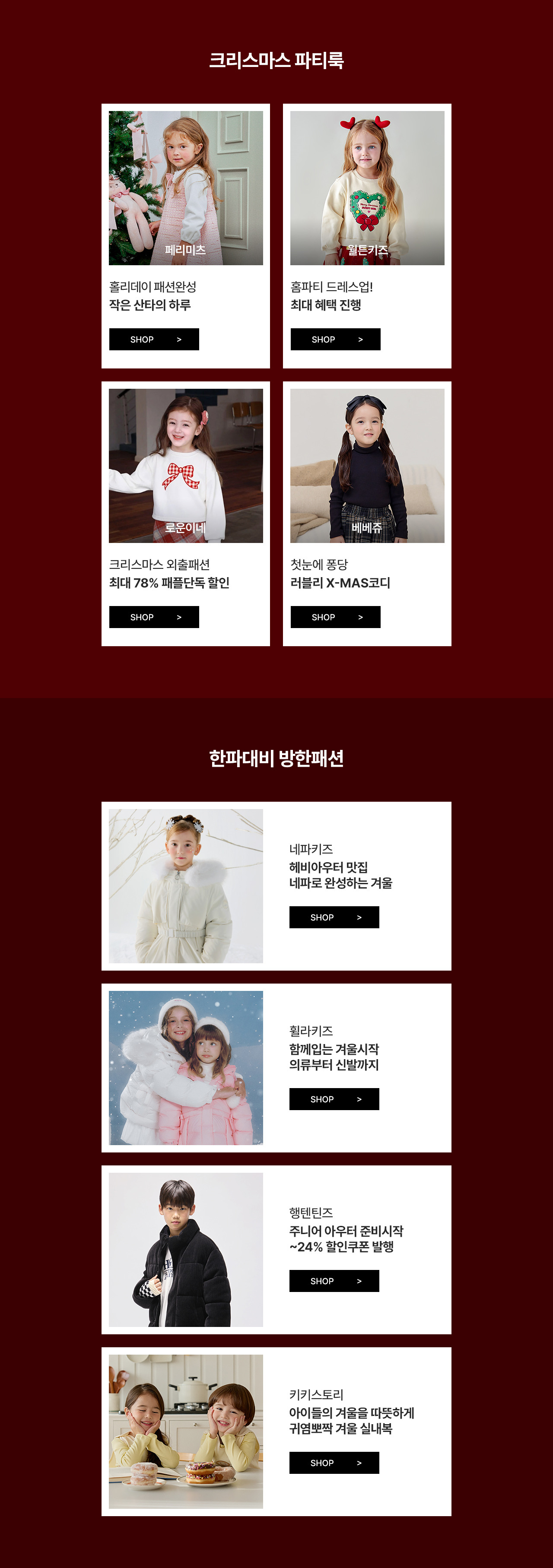Tap SHOP for 키키스토리 겨울 실내복
The image size is (553, 1568).
coord(334,1462)
